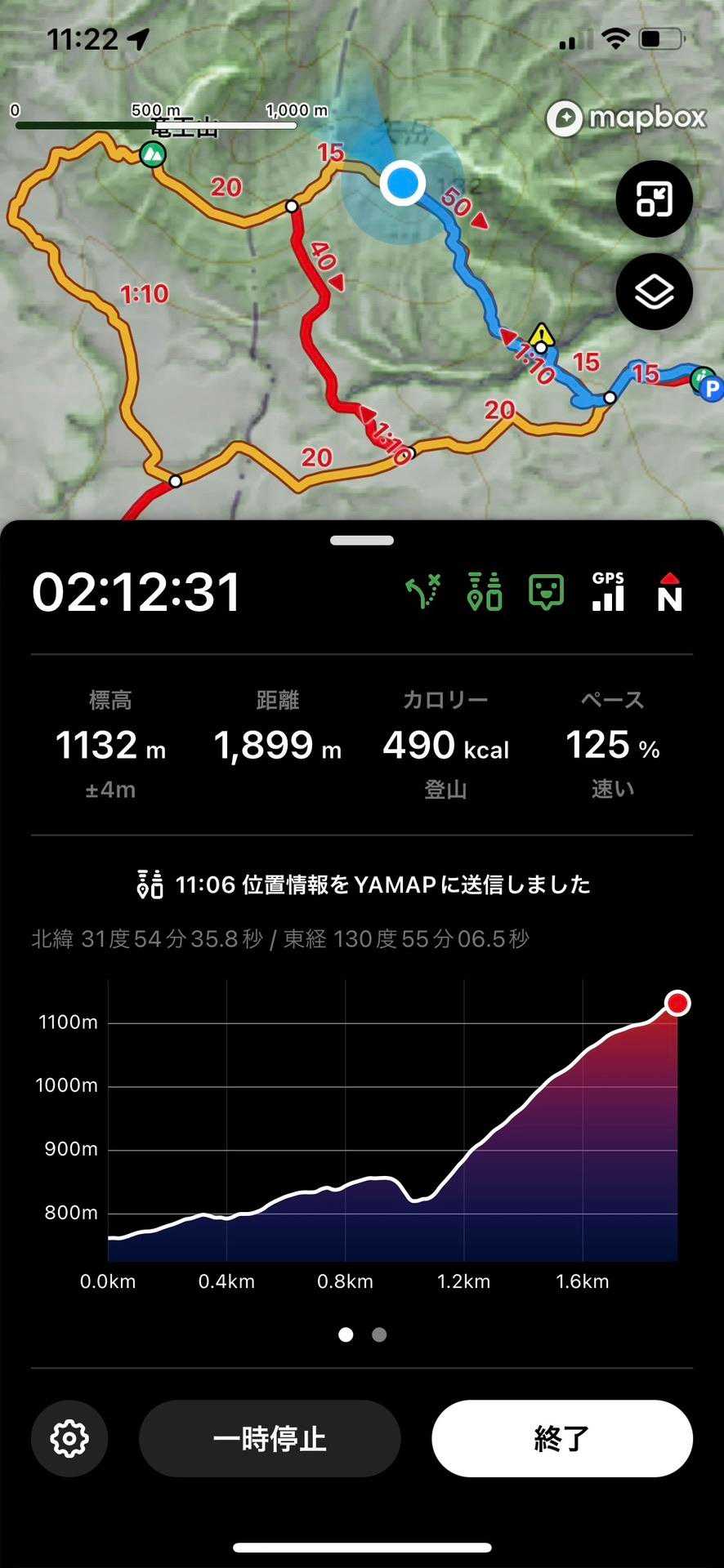Pause recording with 一時停止
The height and width of the screenshot is (1568, 724).
coord(270,1438)
